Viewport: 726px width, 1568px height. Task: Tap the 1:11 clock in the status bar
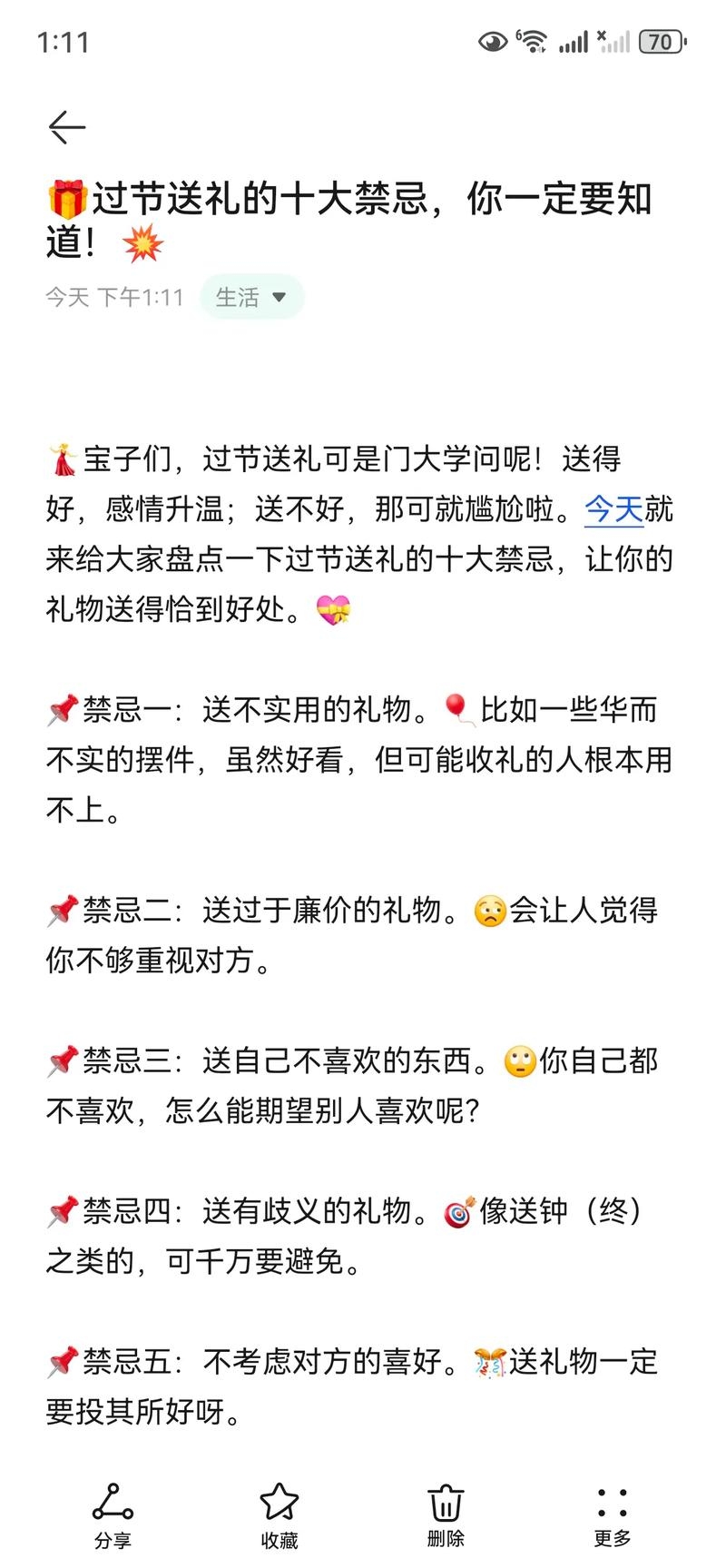(62, 41)
